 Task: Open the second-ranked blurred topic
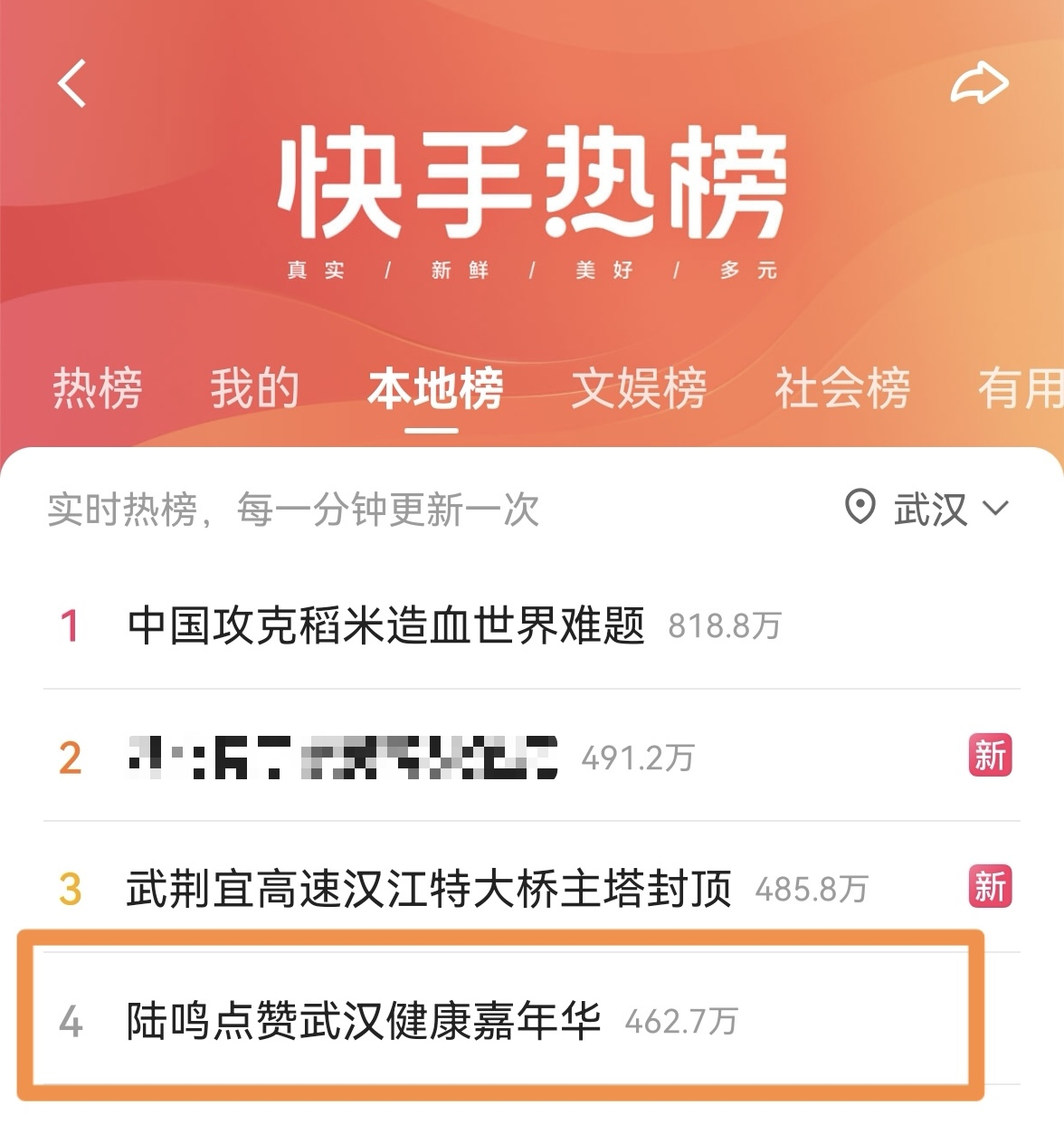point(344,758)
